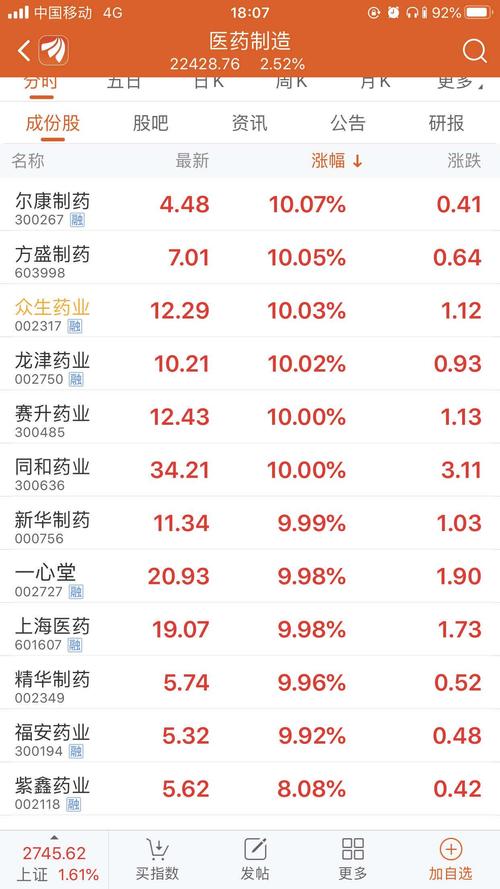Sort the list by 涨幅 column
The height and width of the screenshot is (889, 500).
coord(337,161)
